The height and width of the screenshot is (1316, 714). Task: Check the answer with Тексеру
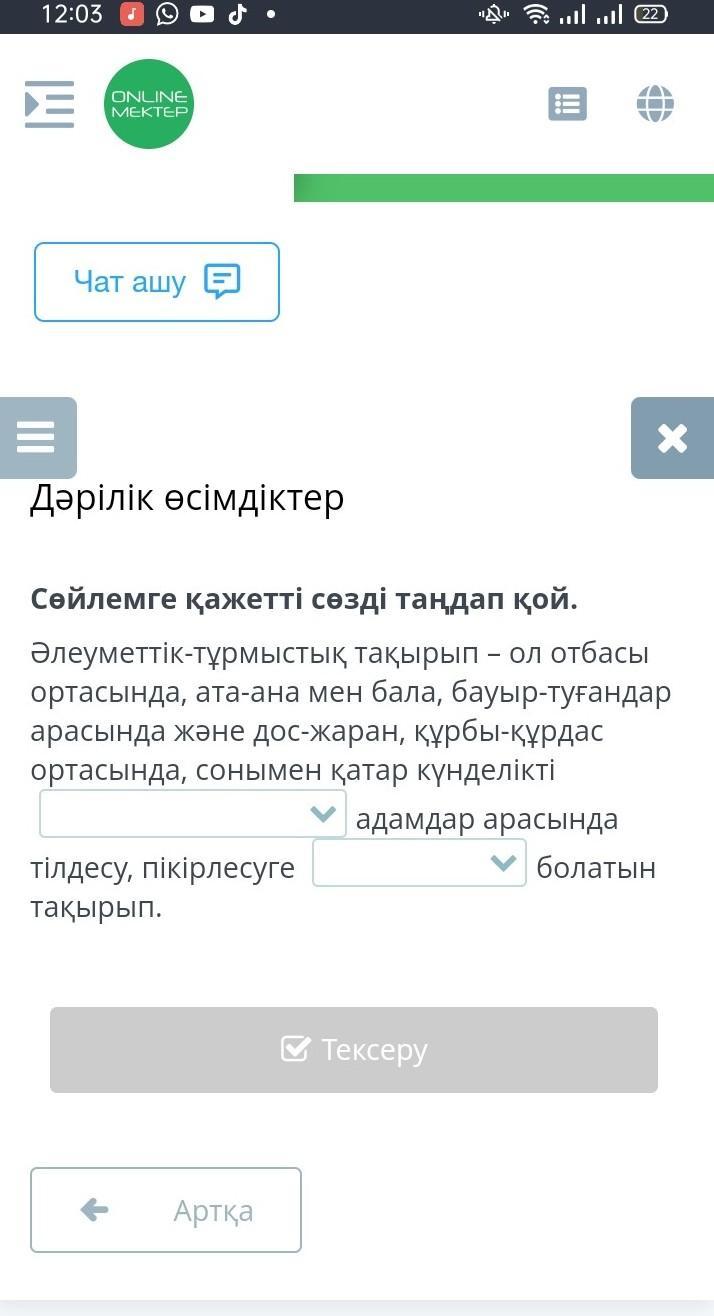354,1050
